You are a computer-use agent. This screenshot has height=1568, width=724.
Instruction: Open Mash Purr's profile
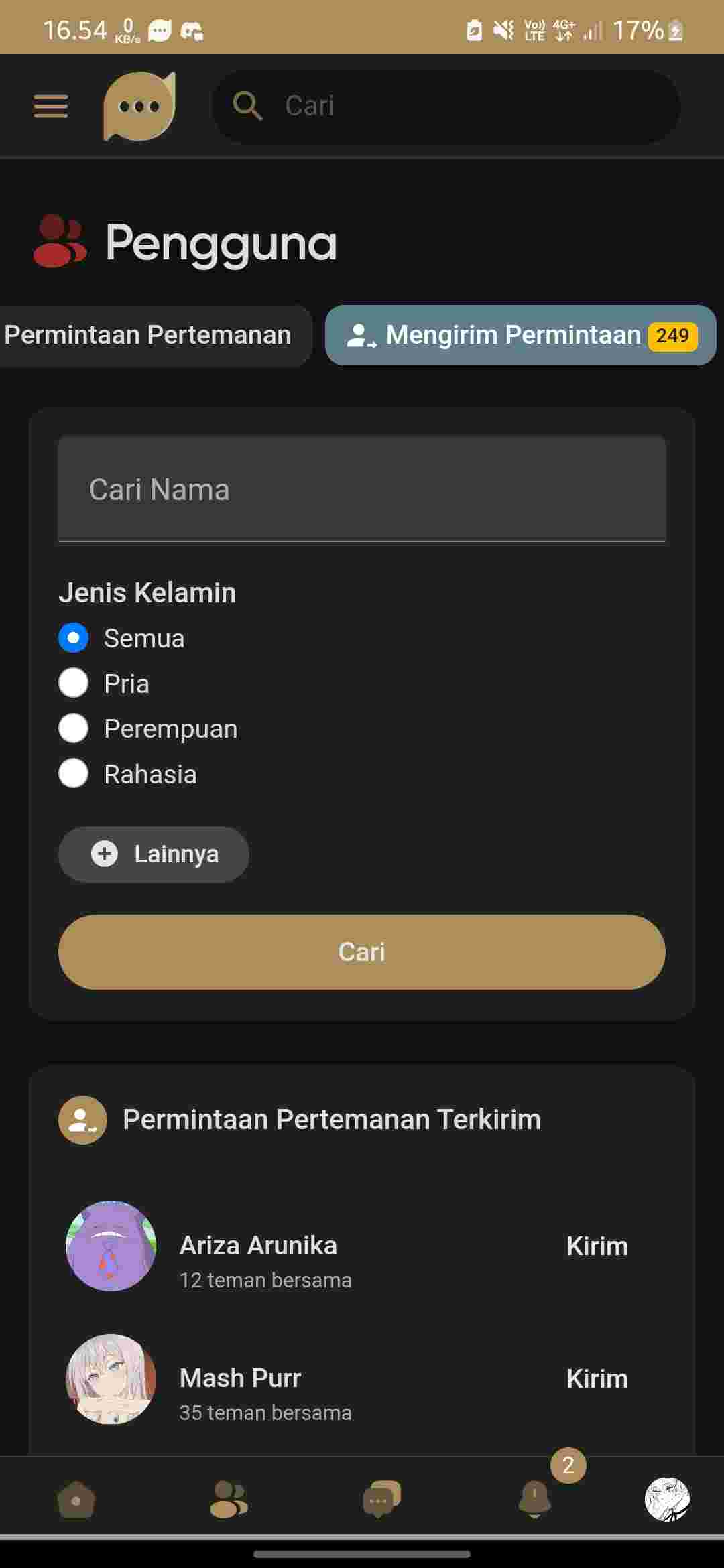click(x=240, y=1378)
